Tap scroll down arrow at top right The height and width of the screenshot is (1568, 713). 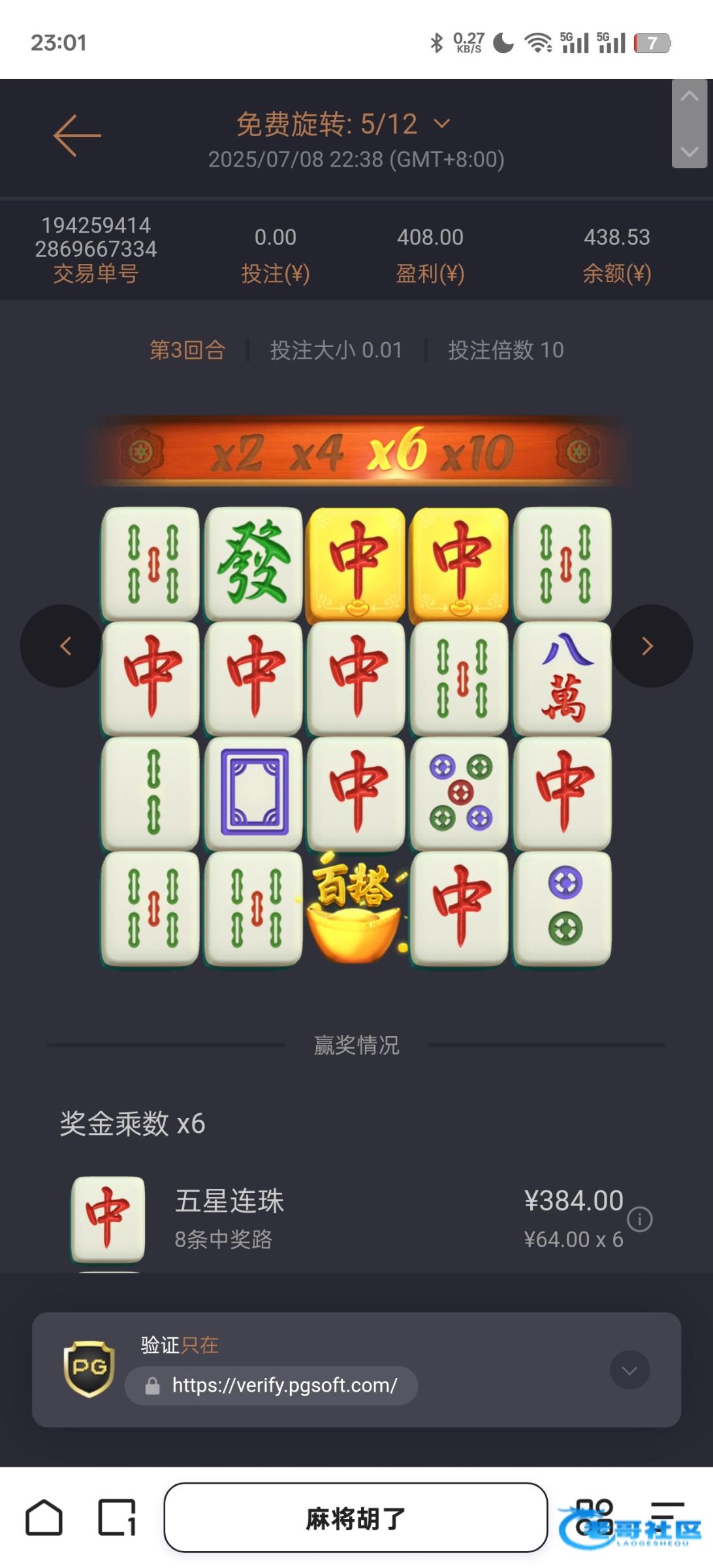(x=689, y=152)
